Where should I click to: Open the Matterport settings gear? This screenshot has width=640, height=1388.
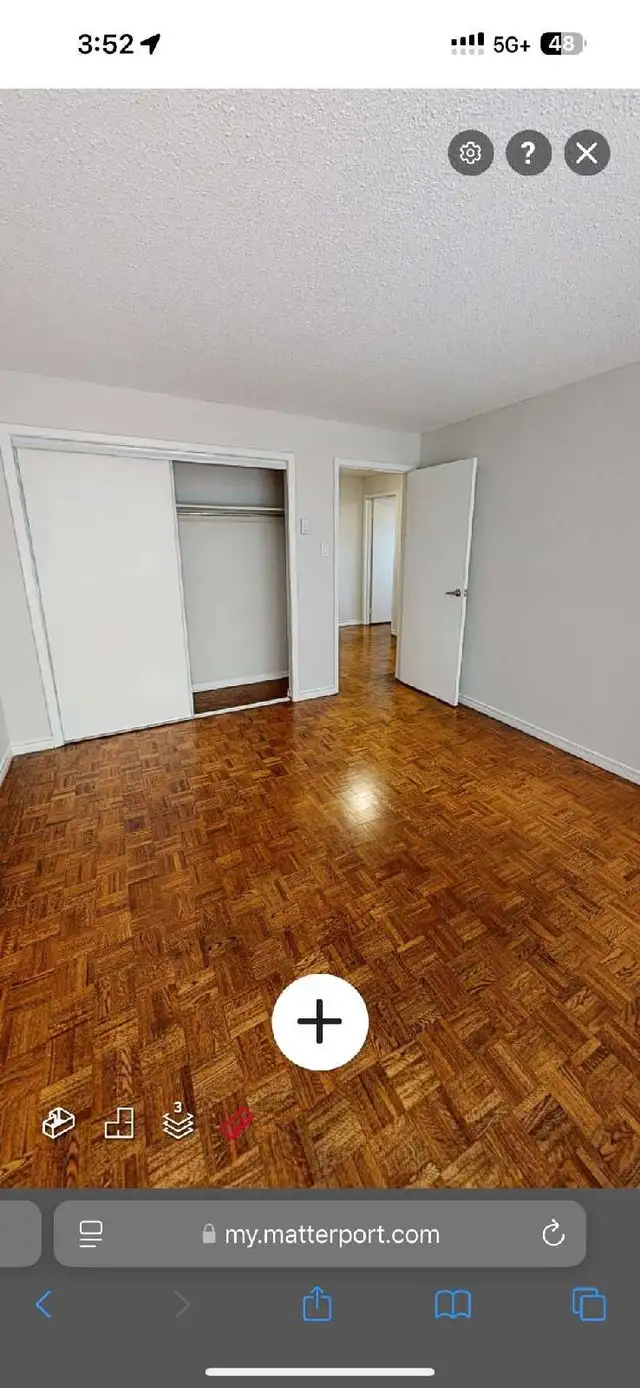tap(470, 153)
